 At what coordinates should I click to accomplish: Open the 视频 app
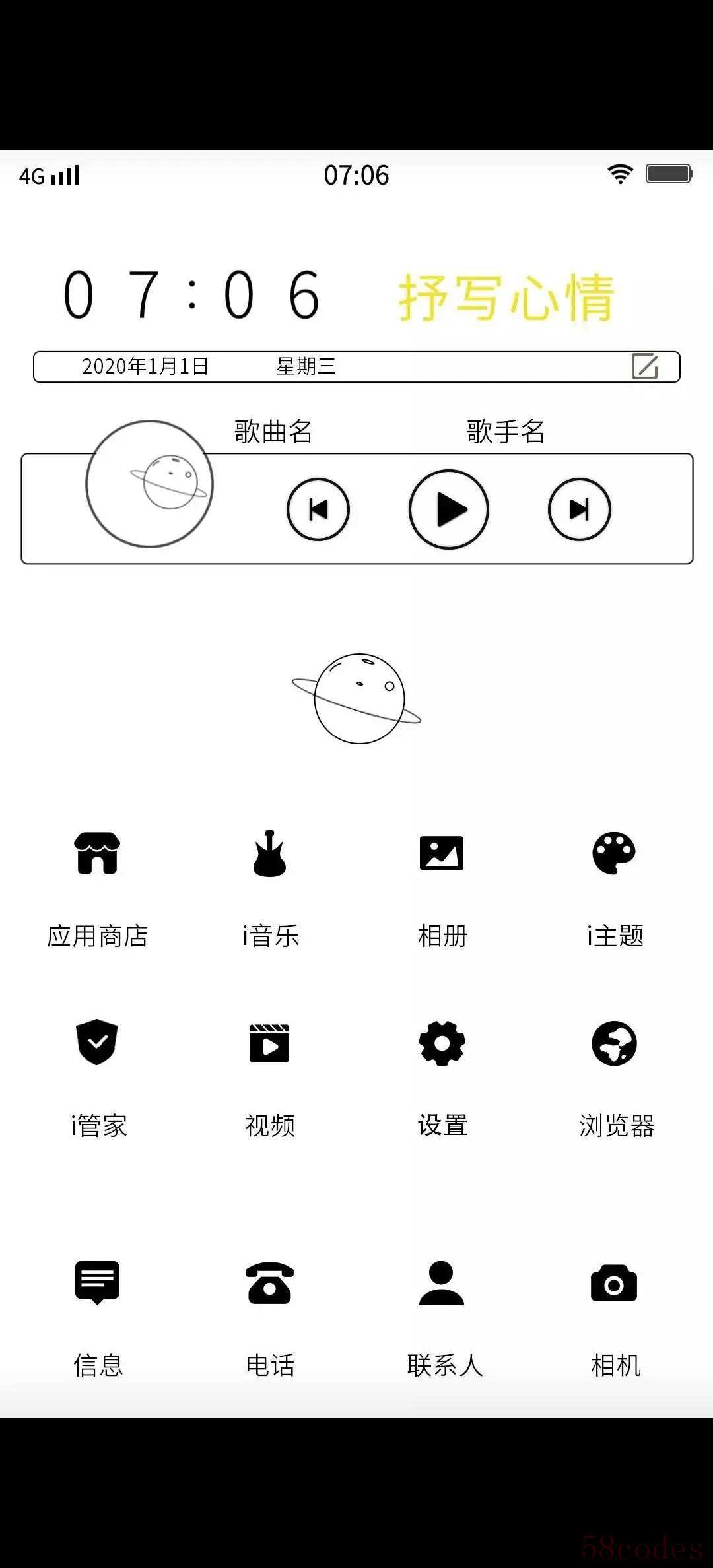tap(269, 1043)
